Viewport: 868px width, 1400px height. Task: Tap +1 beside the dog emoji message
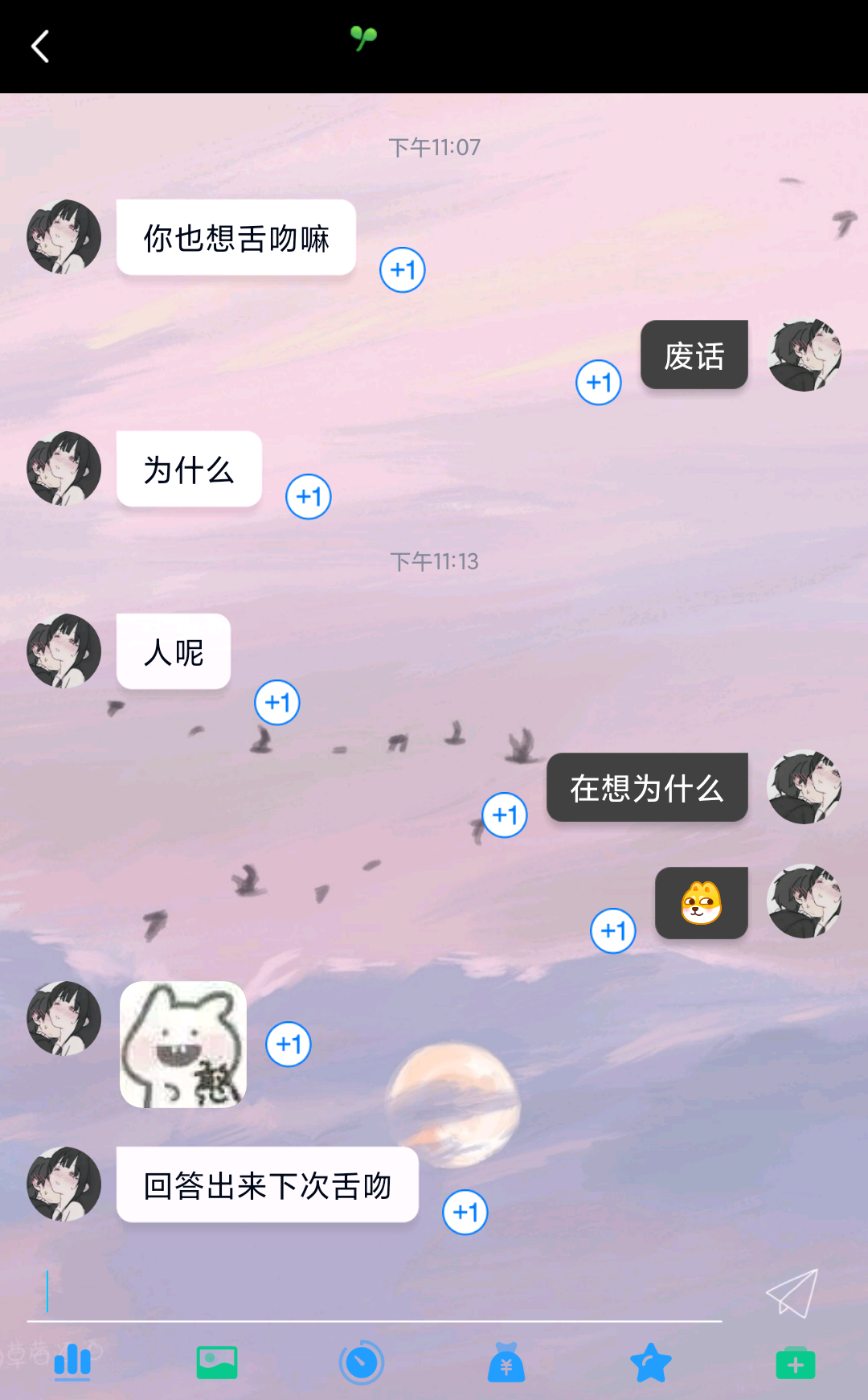click(613, 931)
